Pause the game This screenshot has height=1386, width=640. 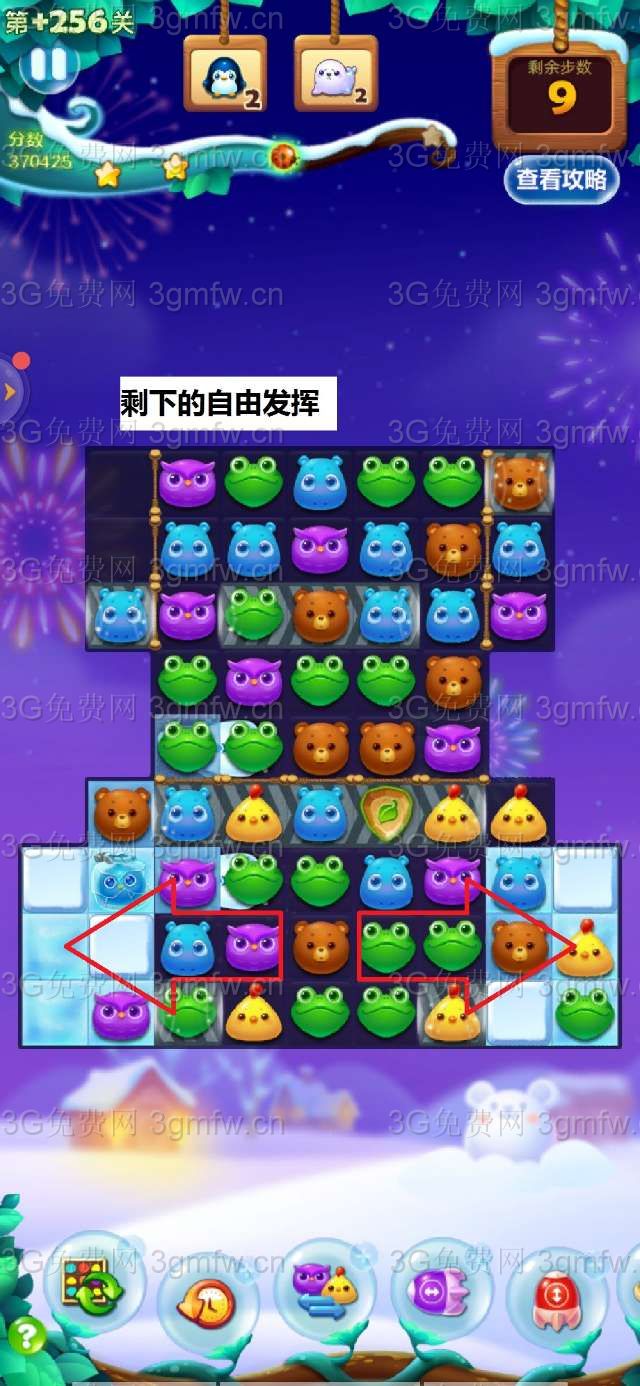[x=47, y=65]
